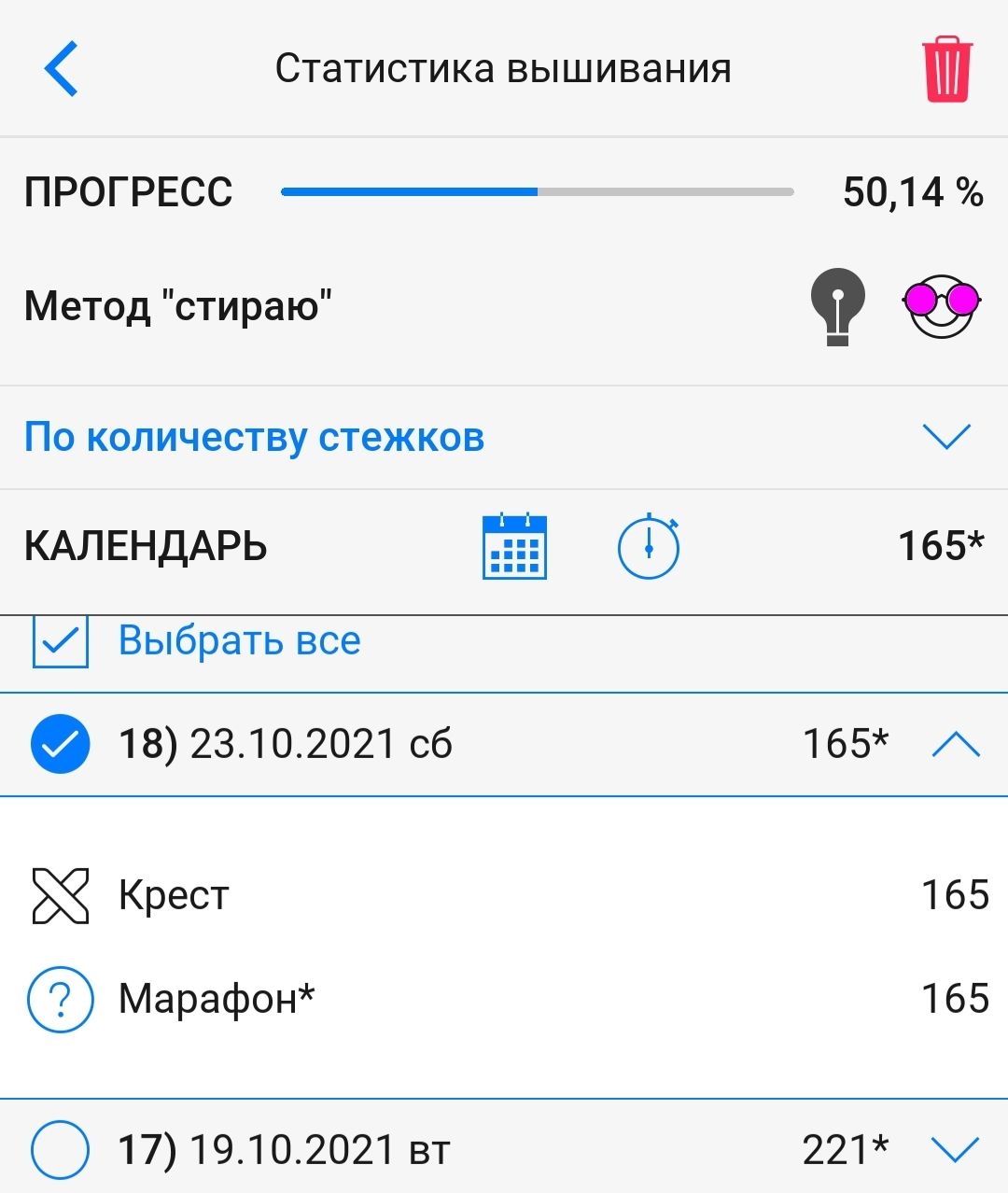Expand the "По количеству стежков" dropdown
The image size is (1008, 1193).
pos(946,437)
